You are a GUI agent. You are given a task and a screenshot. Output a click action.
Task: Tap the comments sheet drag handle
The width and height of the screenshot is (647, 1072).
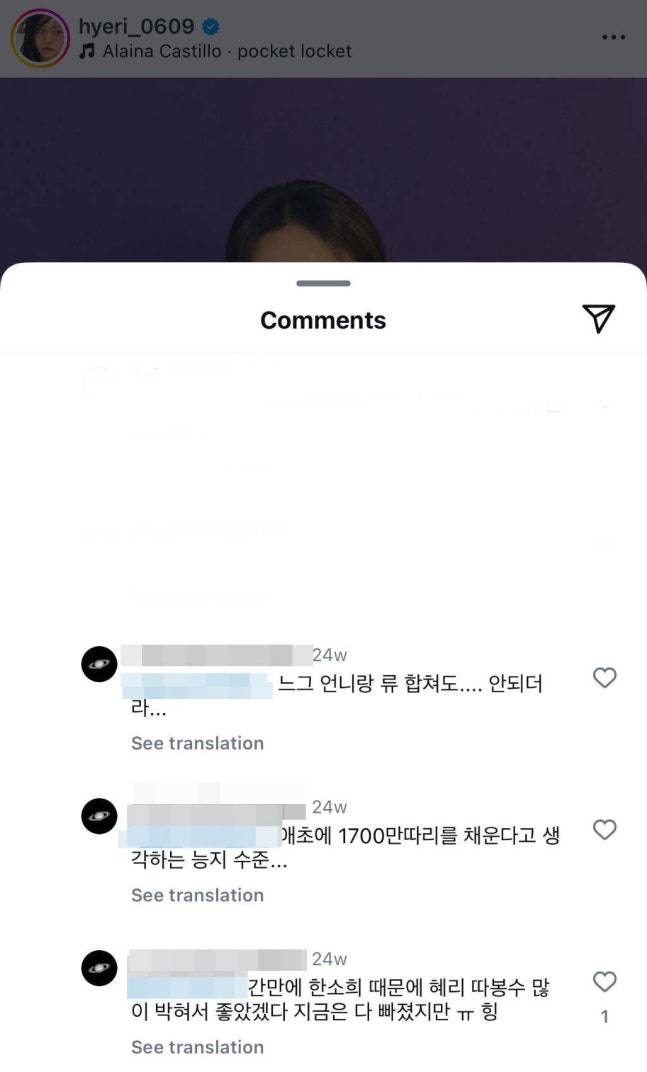point(323,284)
